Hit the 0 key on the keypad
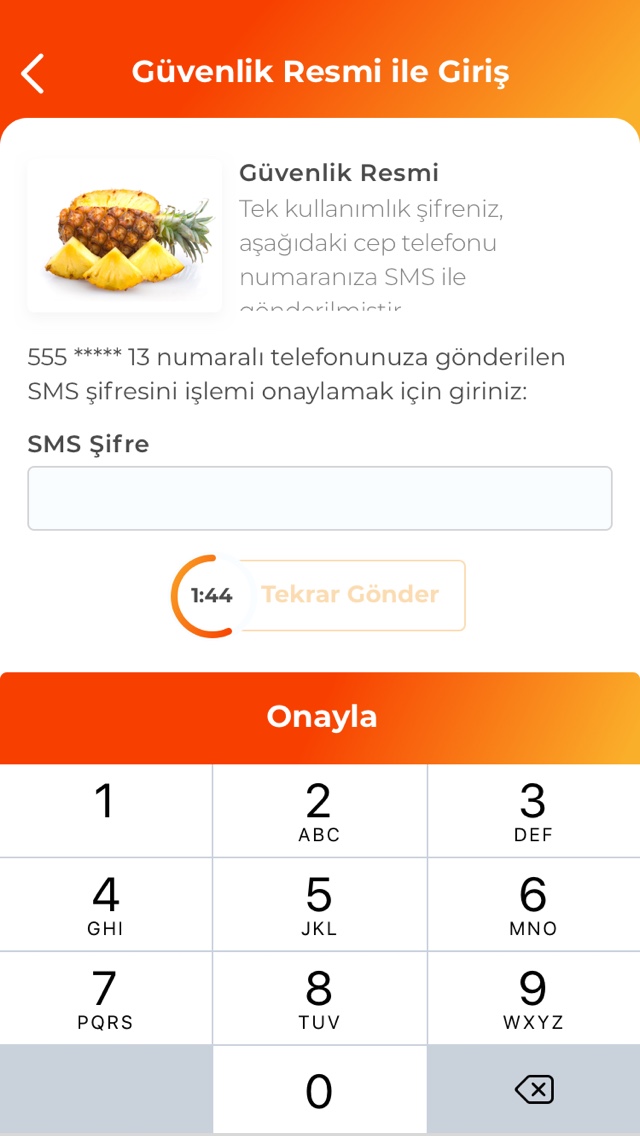 coord(319,1090)
